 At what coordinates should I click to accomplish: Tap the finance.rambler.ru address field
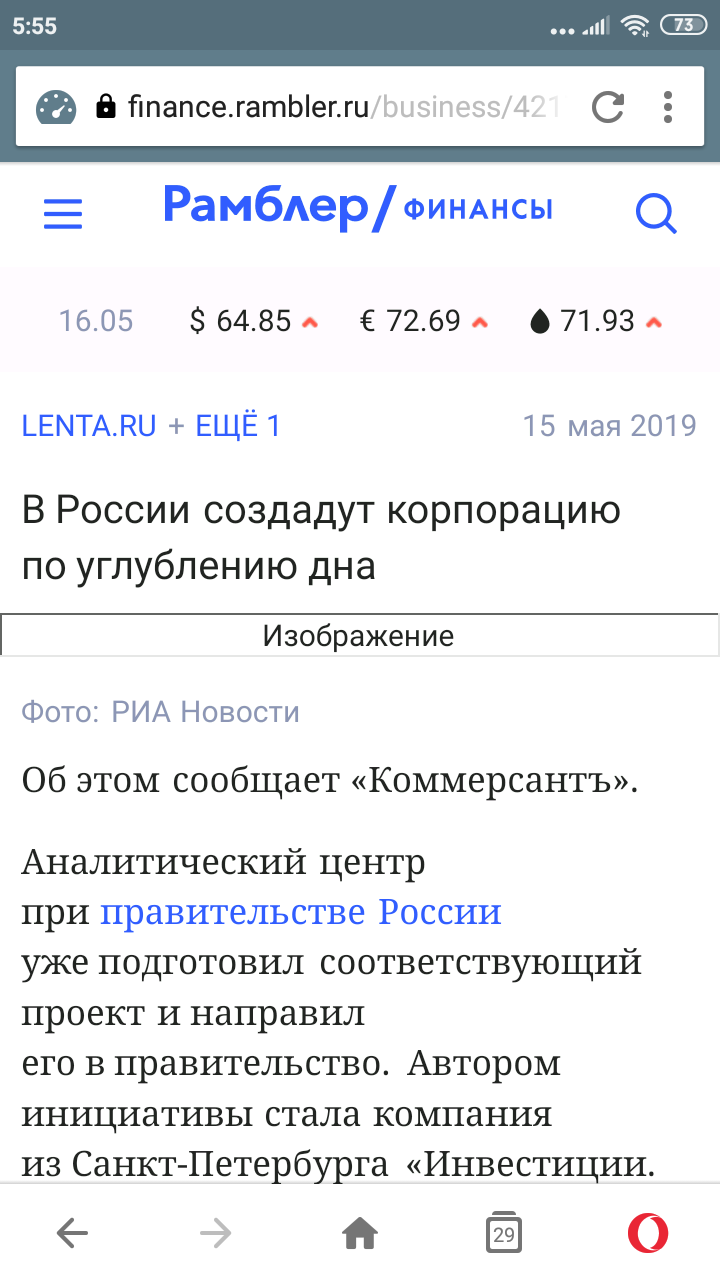[x=340, y=106]
